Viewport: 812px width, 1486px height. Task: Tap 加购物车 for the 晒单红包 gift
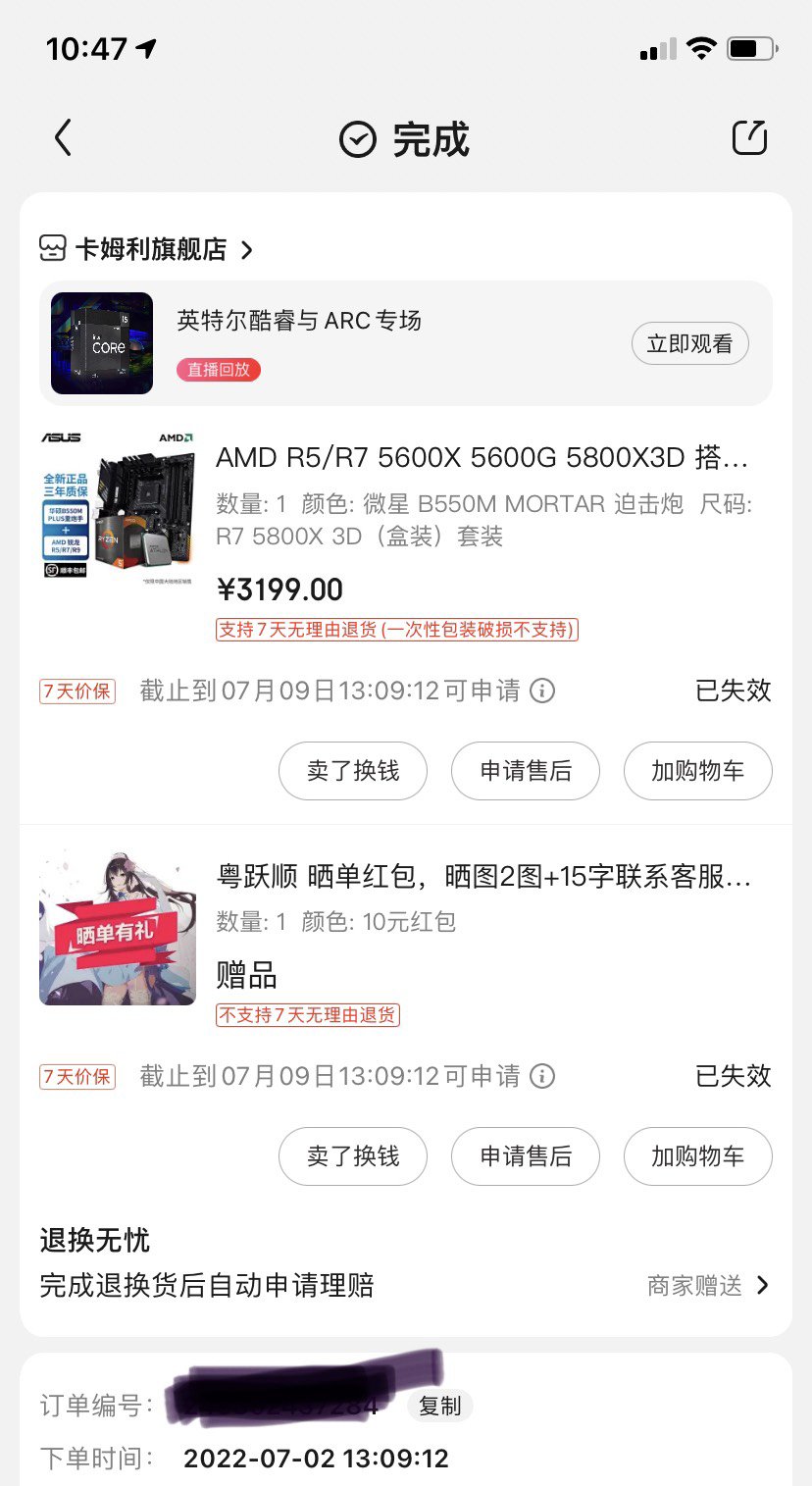(x=697, y=1156)
